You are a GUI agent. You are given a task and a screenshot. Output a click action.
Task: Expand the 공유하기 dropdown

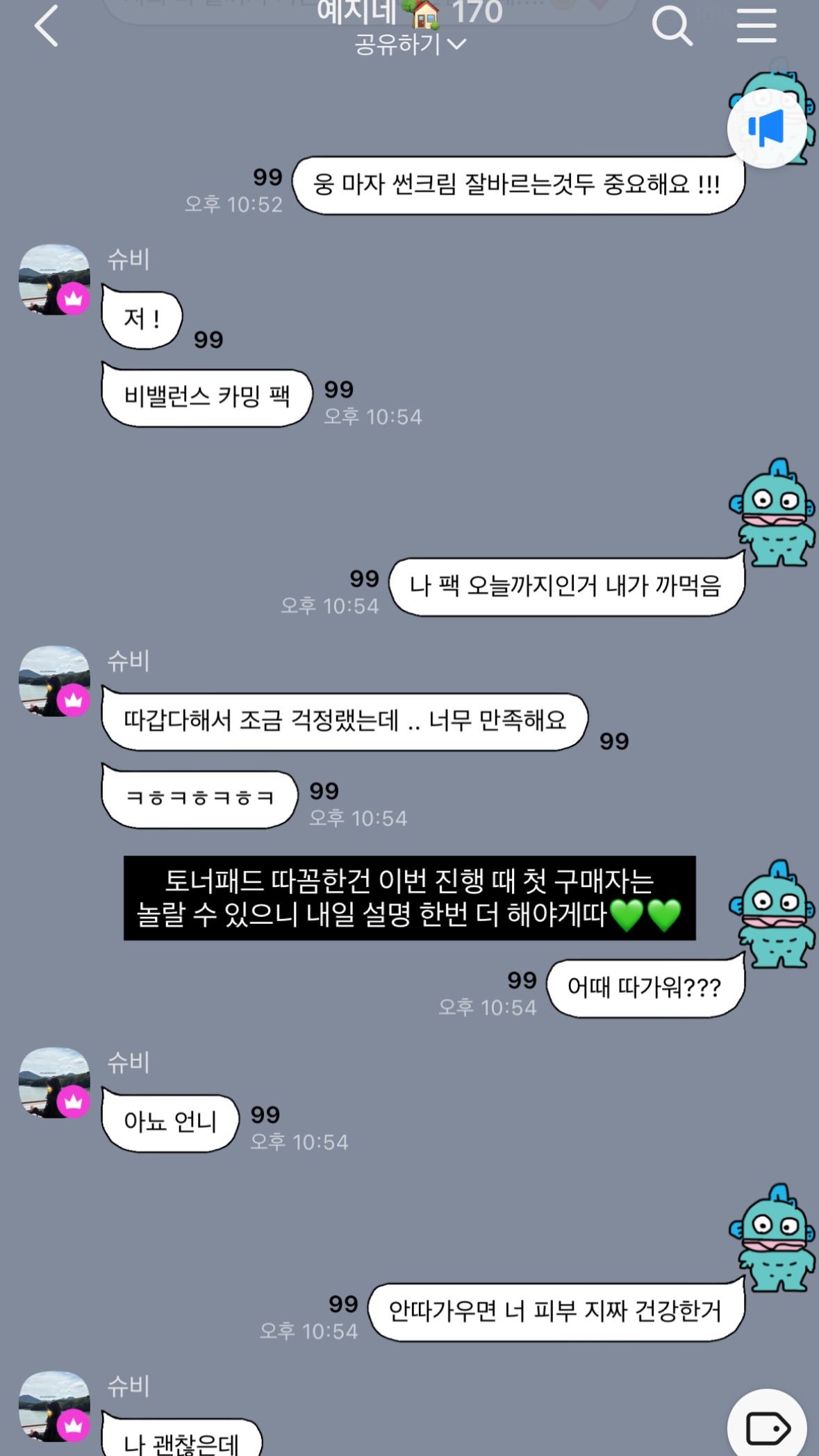pyautogui.click(x=410, y=44)
